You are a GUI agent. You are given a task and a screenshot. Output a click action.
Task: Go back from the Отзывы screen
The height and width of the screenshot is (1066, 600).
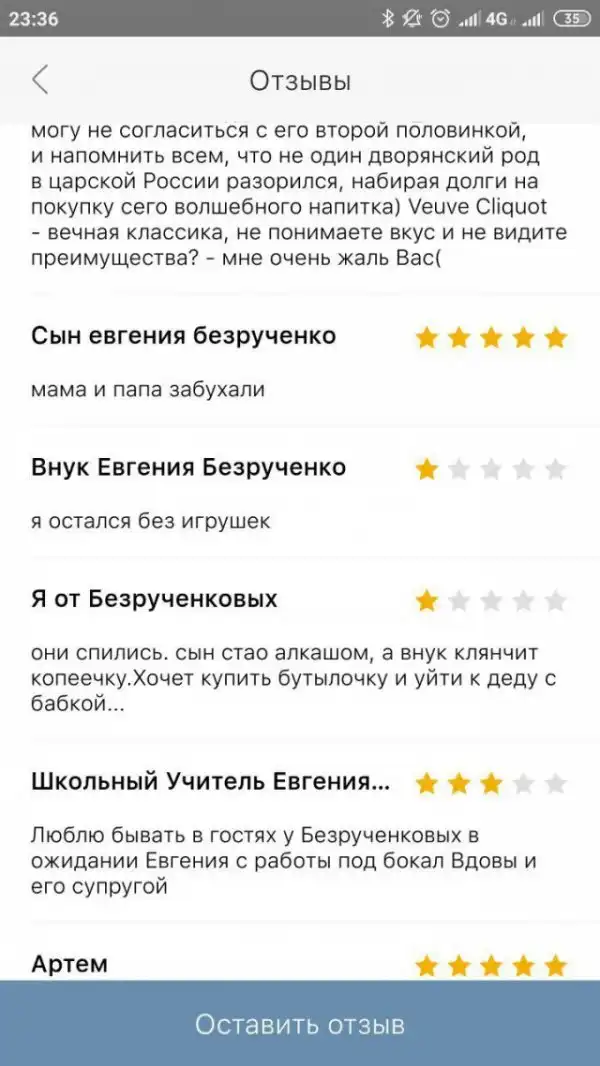(40, 80)
